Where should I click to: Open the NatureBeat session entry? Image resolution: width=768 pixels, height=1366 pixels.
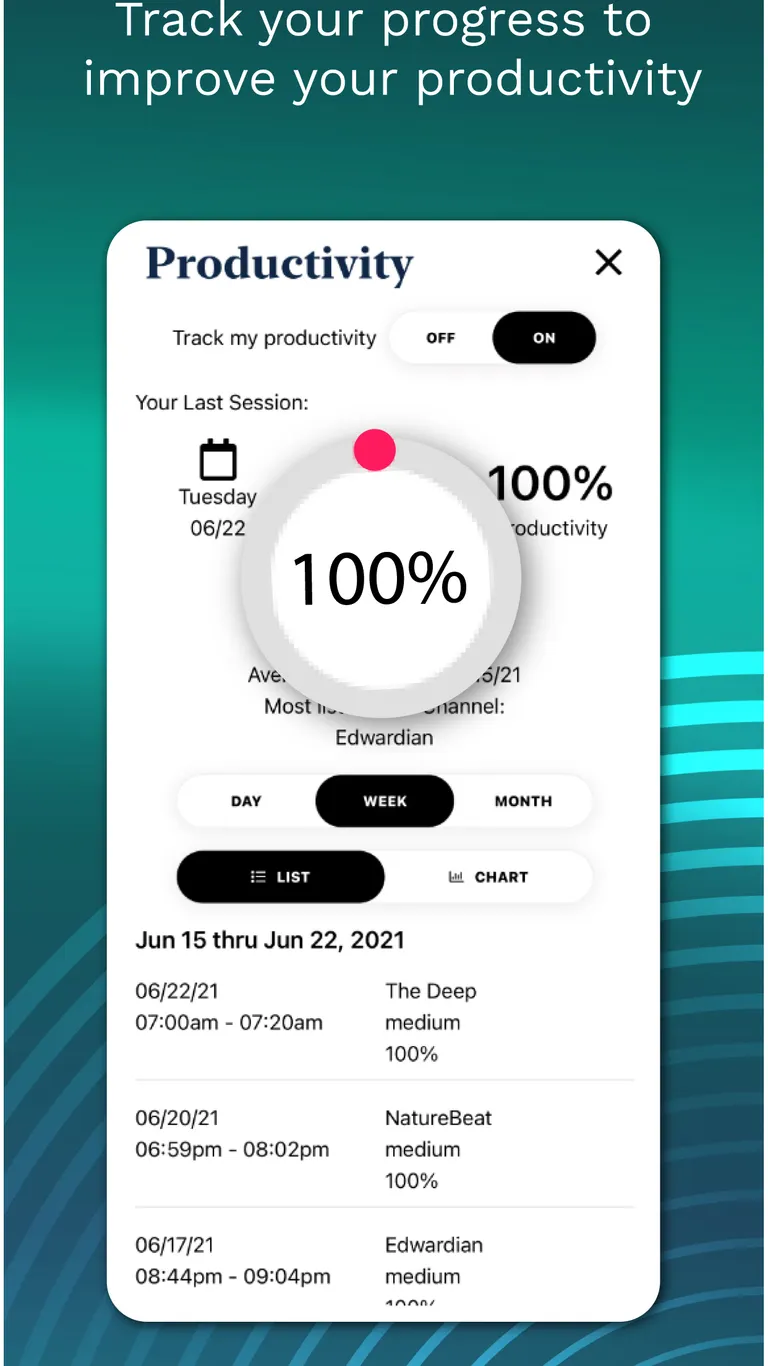click(384, 1148)
